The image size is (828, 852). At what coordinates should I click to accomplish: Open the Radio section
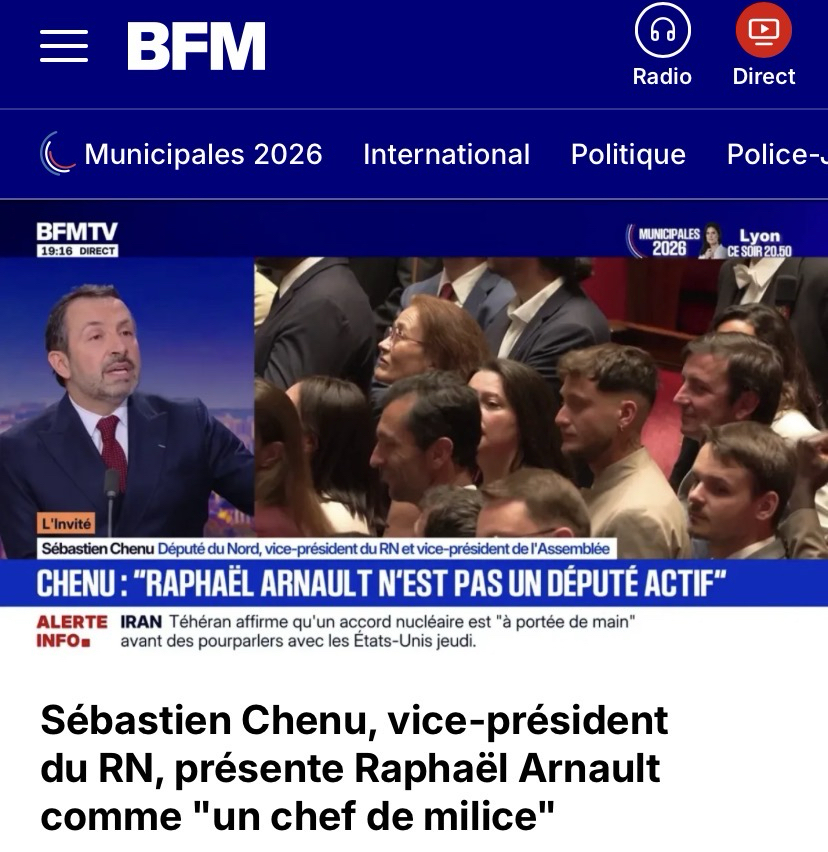[x=662, y=46]
